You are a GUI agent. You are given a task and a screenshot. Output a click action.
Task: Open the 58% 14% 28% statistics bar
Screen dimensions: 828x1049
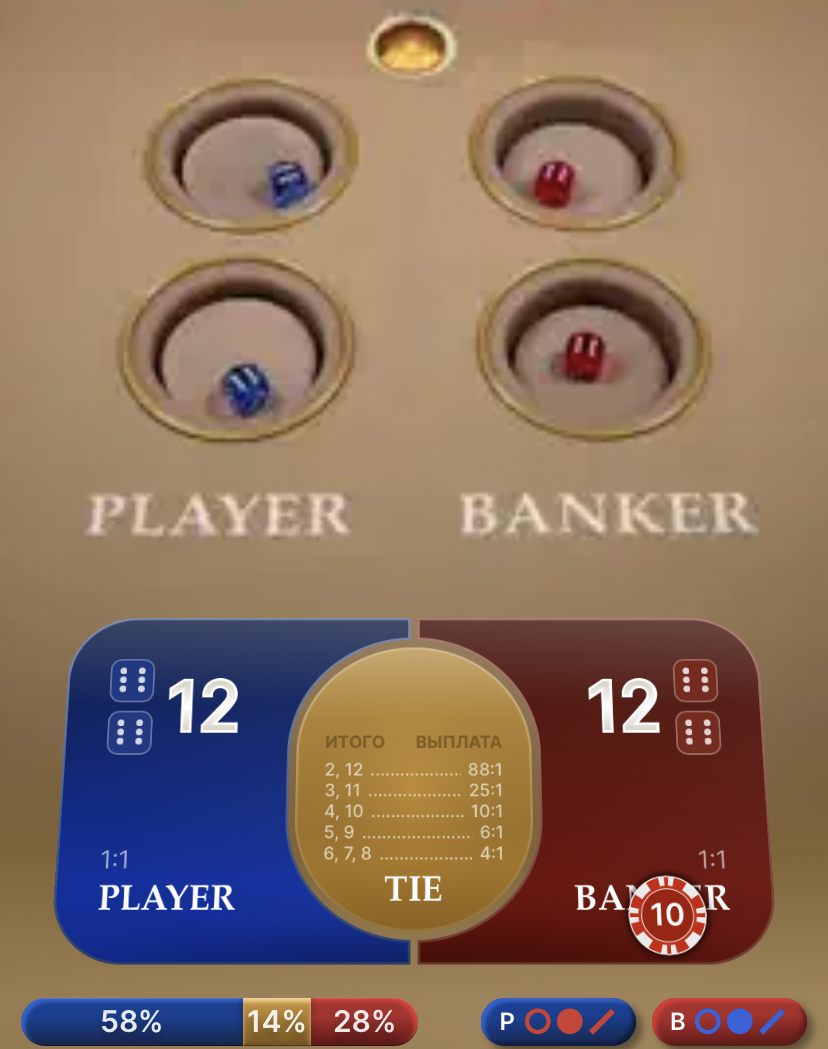[x=218, y=1021]
